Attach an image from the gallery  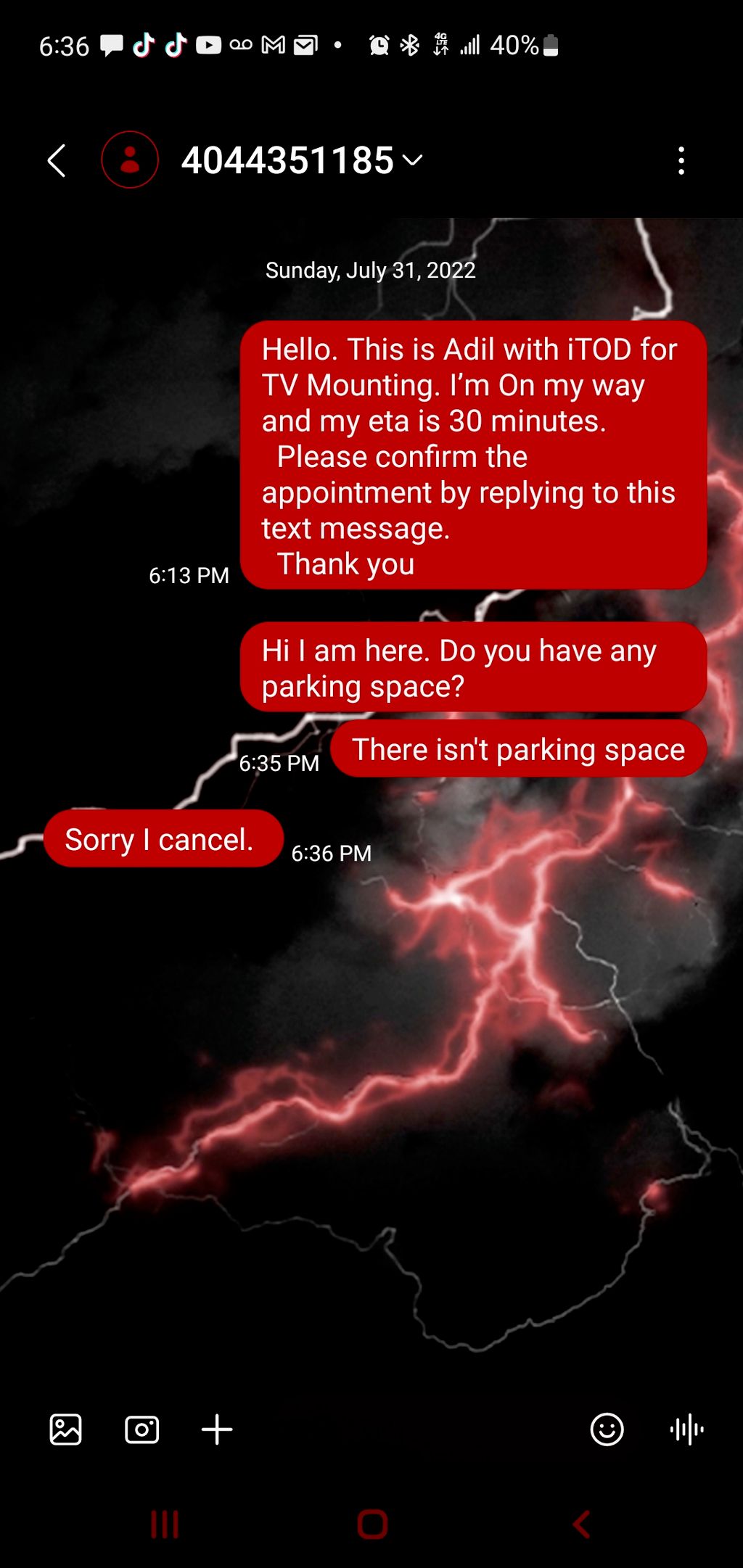(x=65, y=1429)
